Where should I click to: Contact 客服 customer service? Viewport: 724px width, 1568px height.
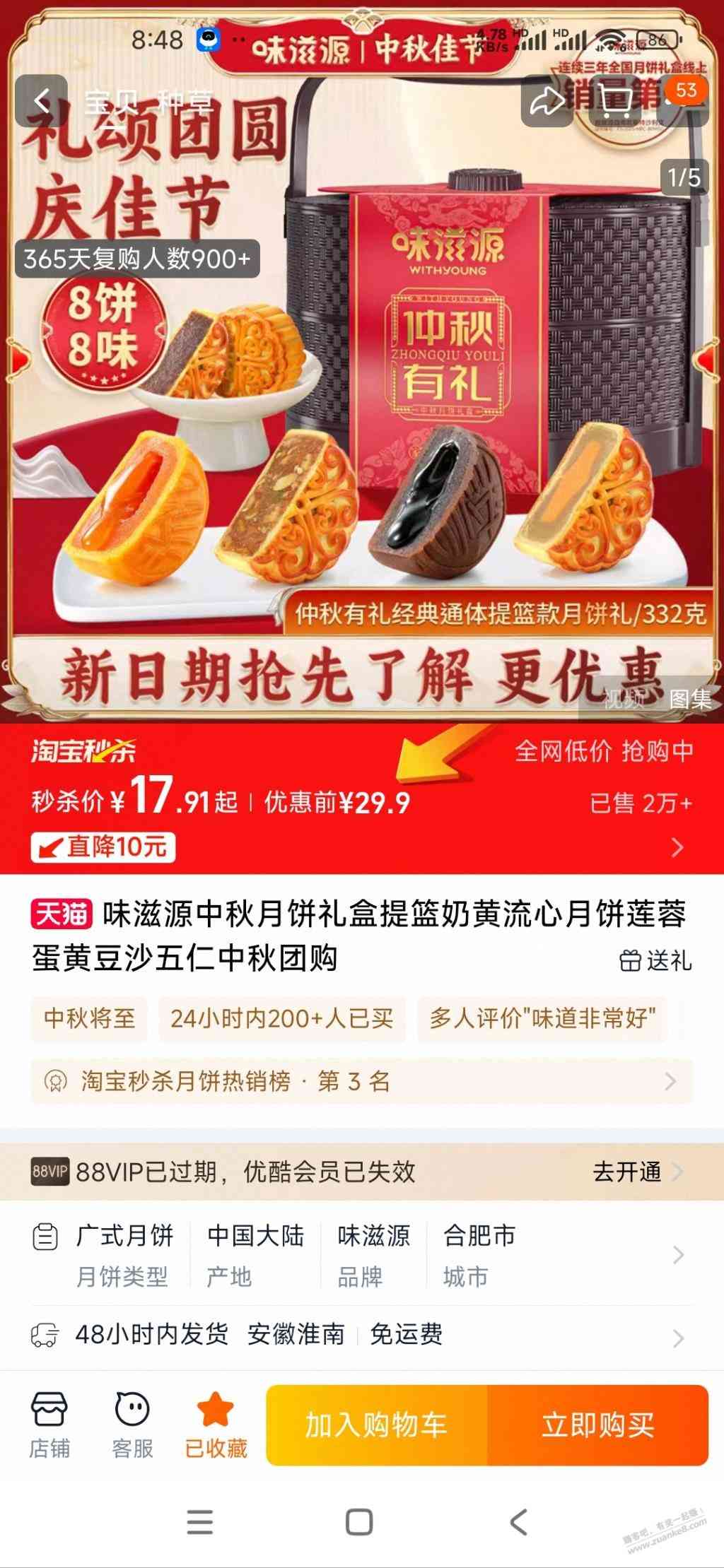click(x=132, y=1416)
